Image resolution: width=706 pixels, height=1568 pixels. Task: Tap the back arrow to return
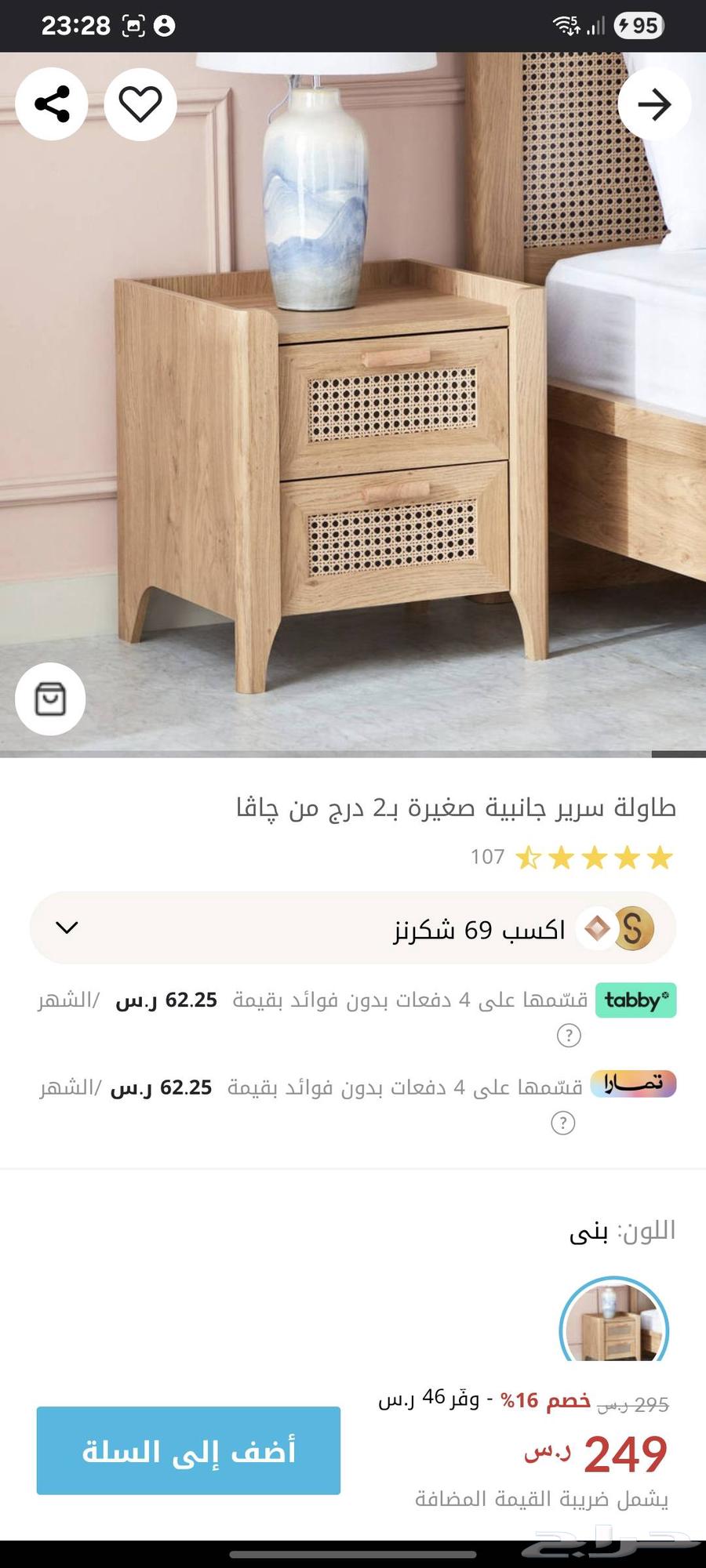tap(653, 103)
